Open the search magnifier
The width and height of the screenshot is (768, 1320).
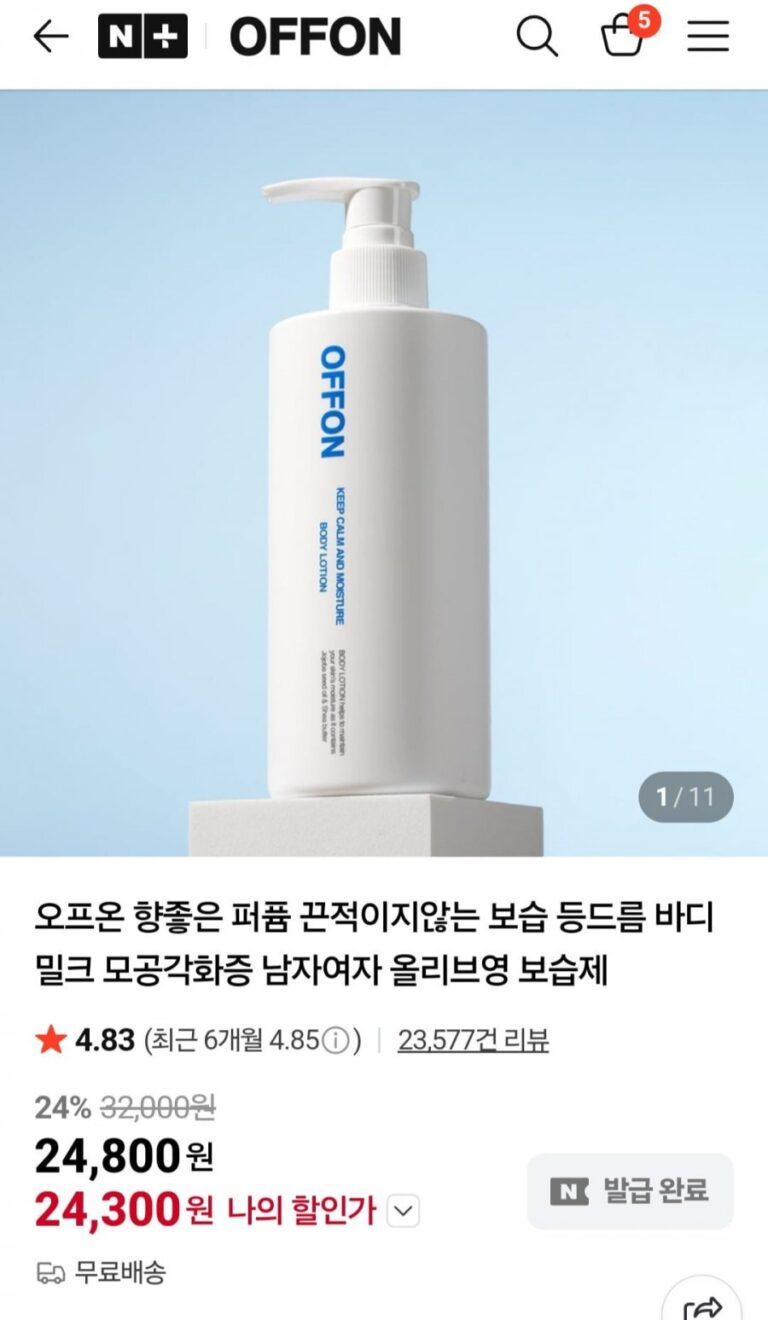[536, 37]
